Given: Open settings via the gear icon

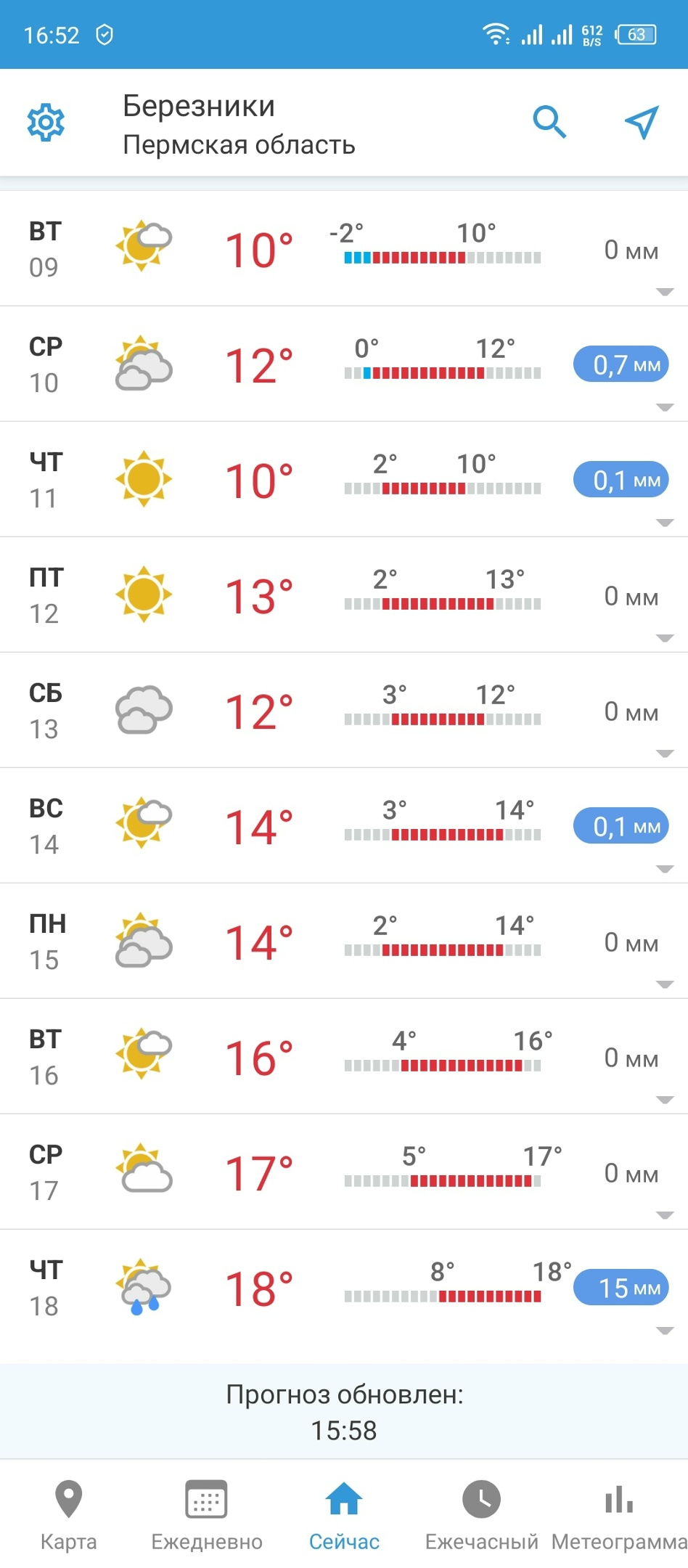Looking at the screenshot, I should click(46, 122).
